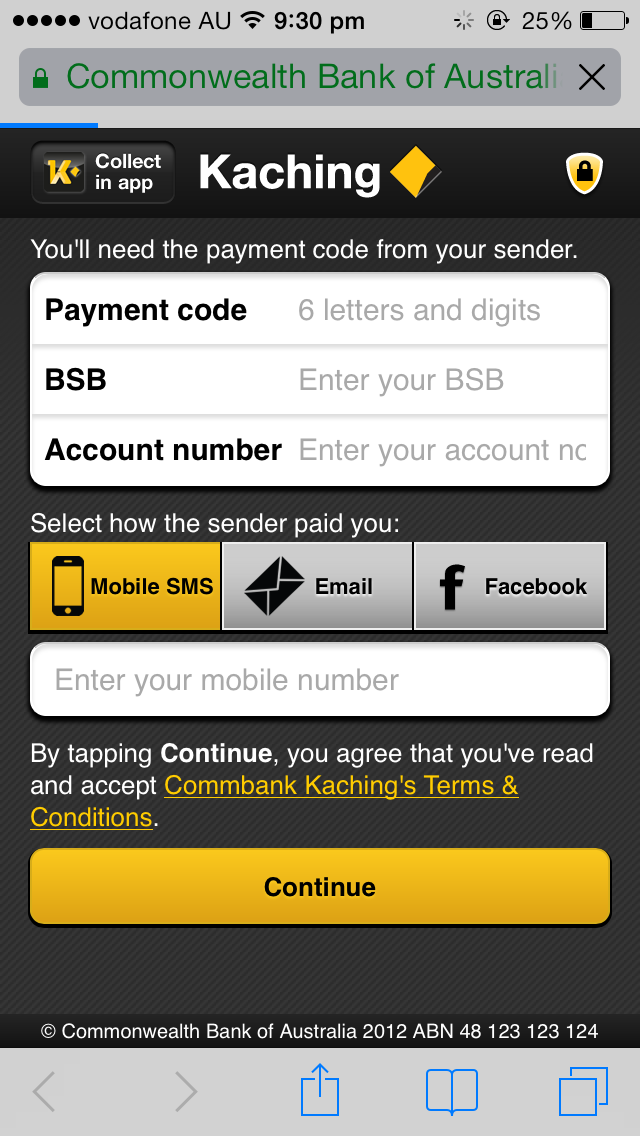Choose Mobile SMS as payment method

(x=126, y=586)
